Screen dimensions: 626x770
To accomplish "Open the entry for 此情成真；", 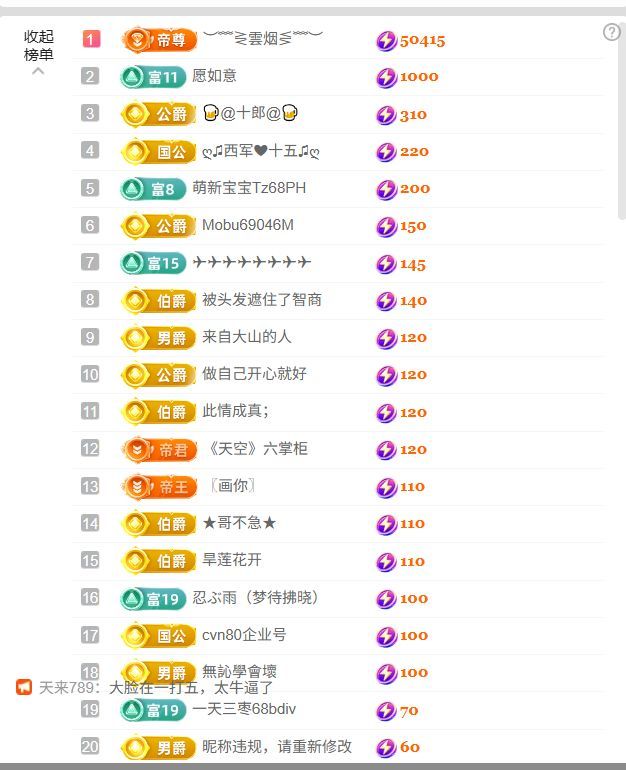I will (235, 411).
